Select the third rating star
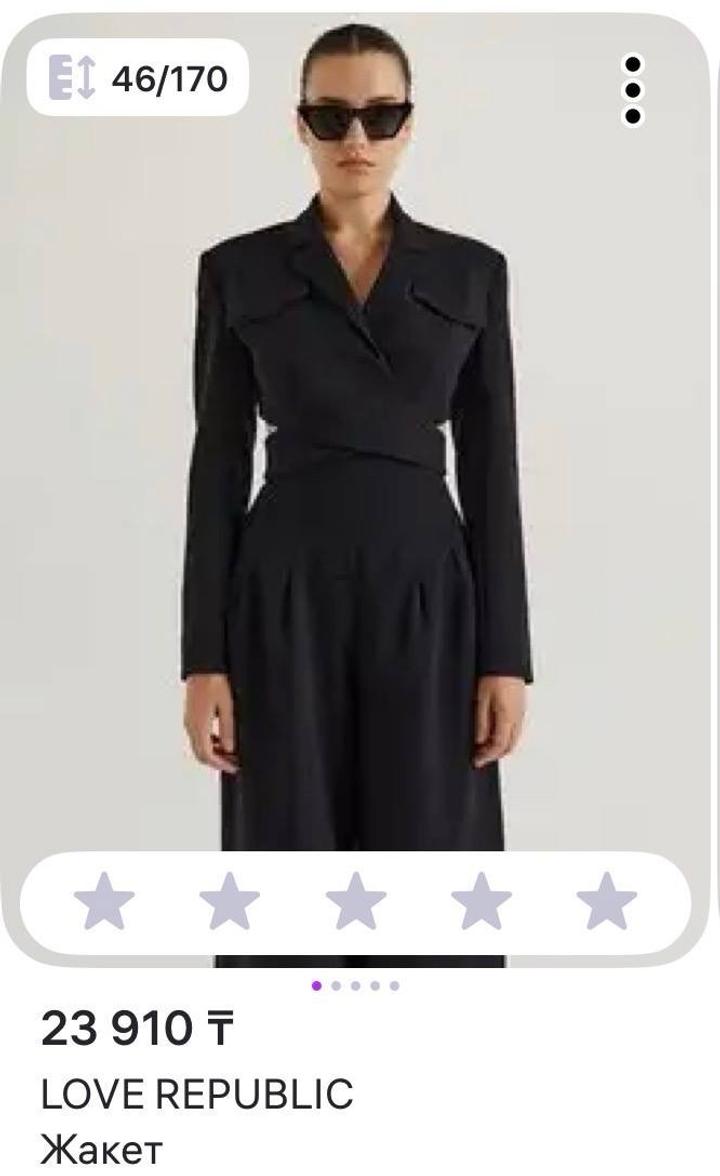Viewport: 720px width, 1176px height. point(356,901)
